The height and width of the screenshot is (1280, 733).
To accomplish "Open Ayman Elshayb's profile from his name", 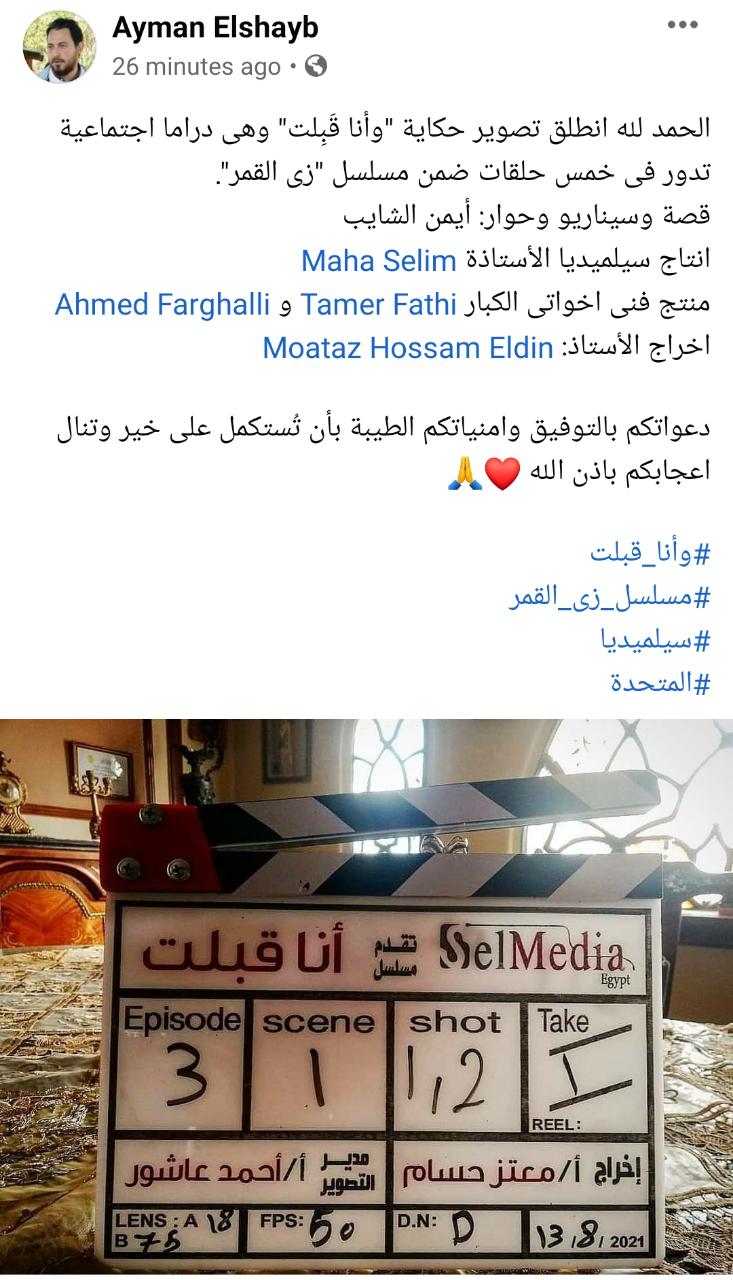I will coord(215,28).
